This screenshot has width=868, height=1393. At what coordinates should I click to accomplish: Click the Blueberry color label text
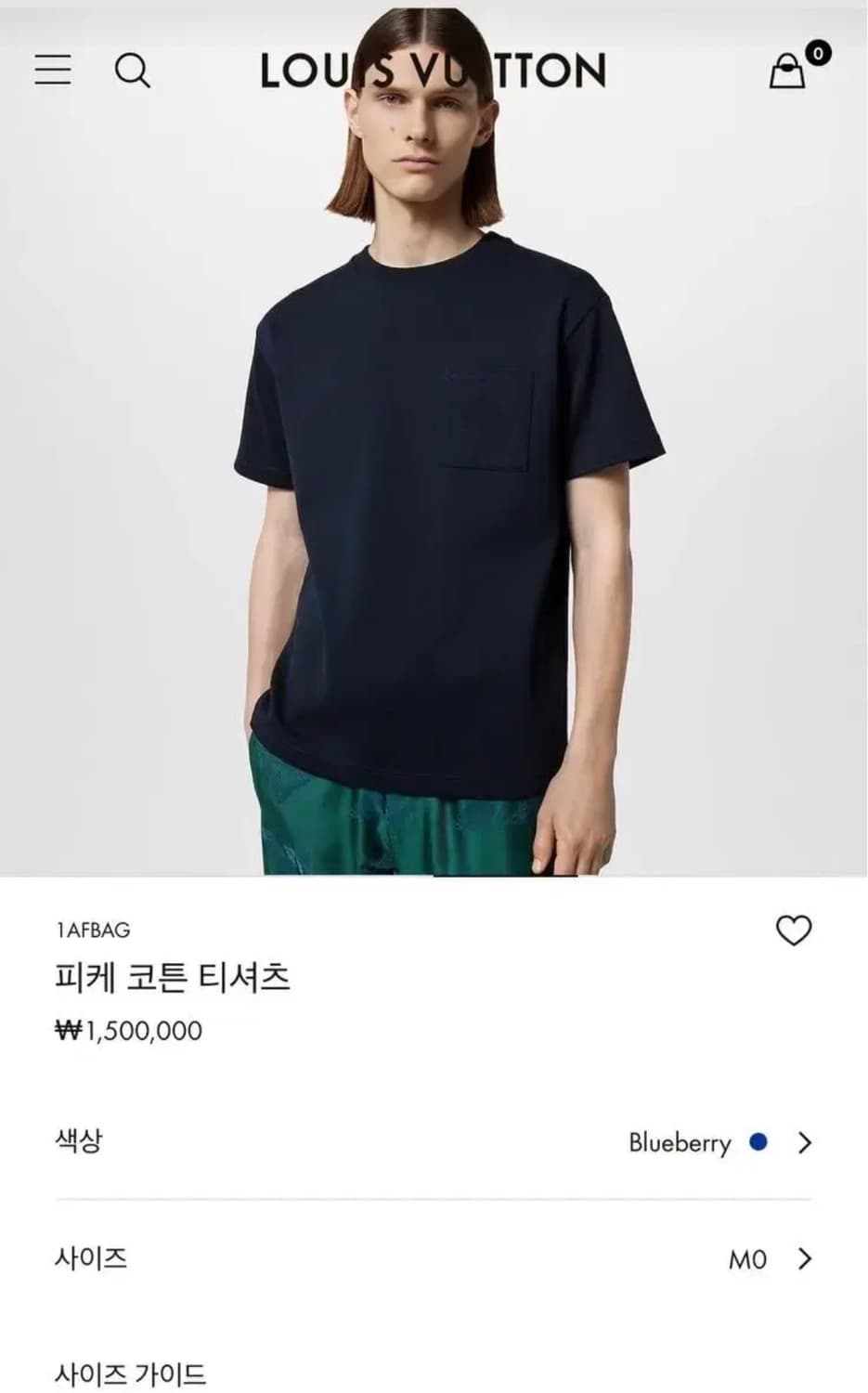[x=680, y=1143]
